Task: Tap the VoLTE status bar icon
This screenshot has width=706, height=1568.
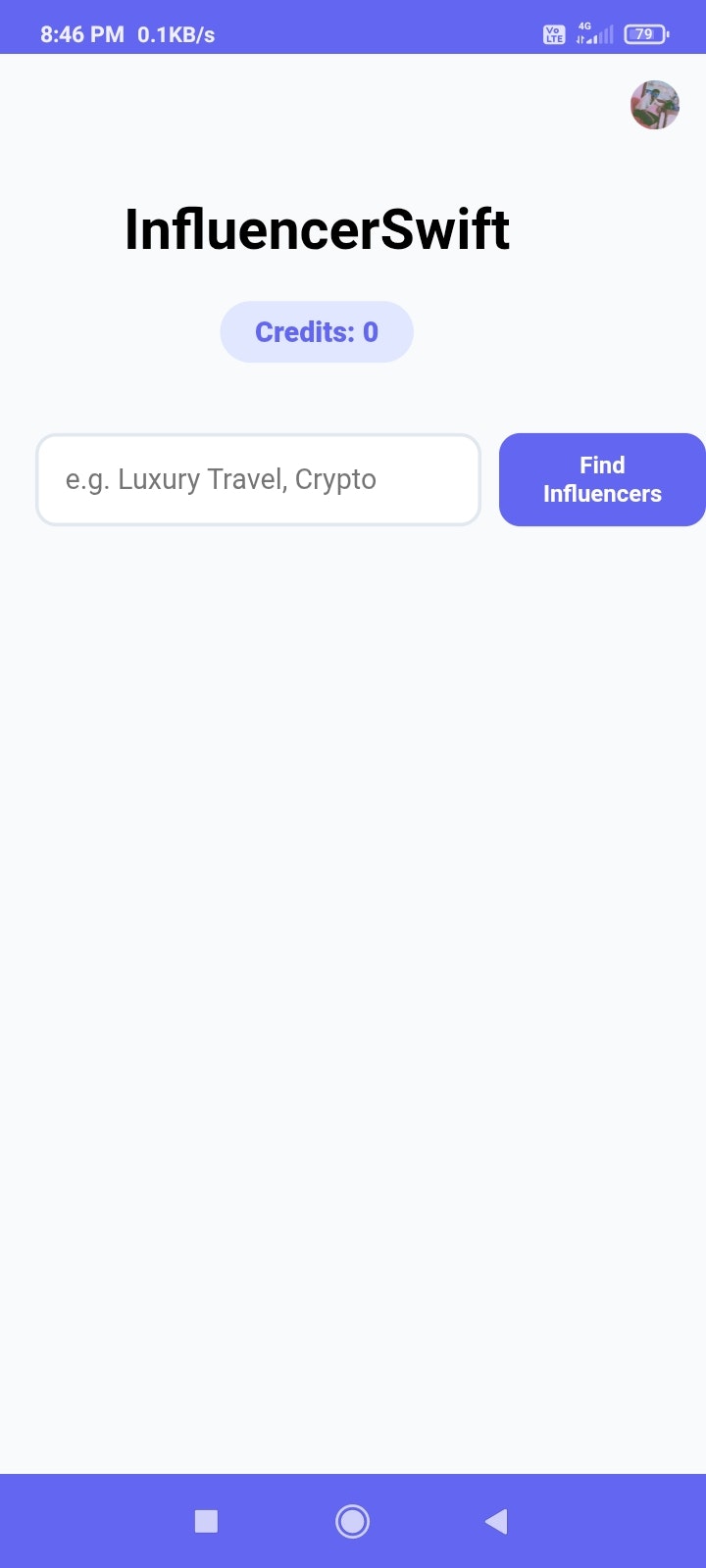Action: pyautogui.click(x=555, y=33)
